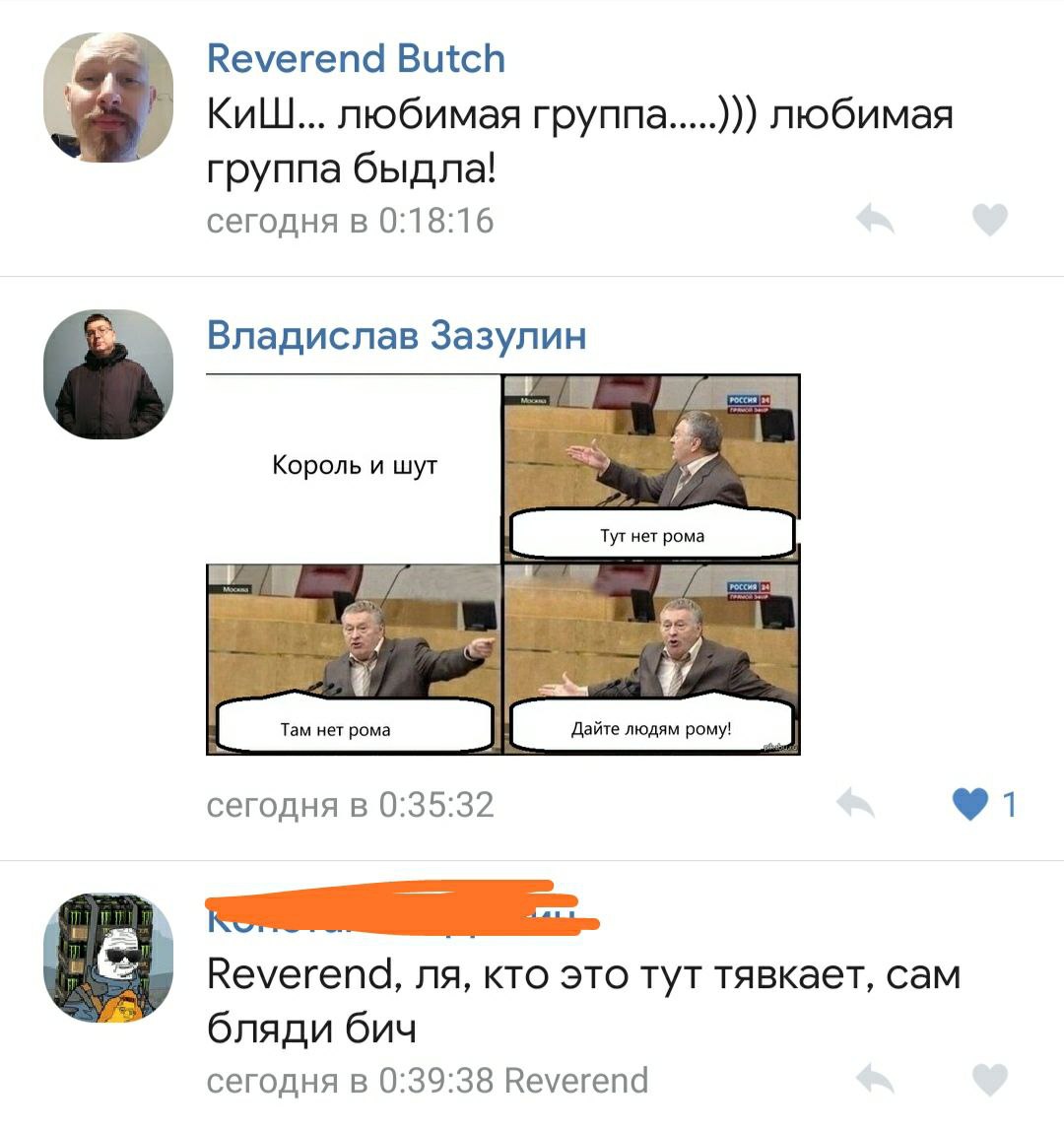The width and height of the screenshot is (1064, 1129).
Task: Open the avatar of the third commenter
Action: [x=108, y=959]
